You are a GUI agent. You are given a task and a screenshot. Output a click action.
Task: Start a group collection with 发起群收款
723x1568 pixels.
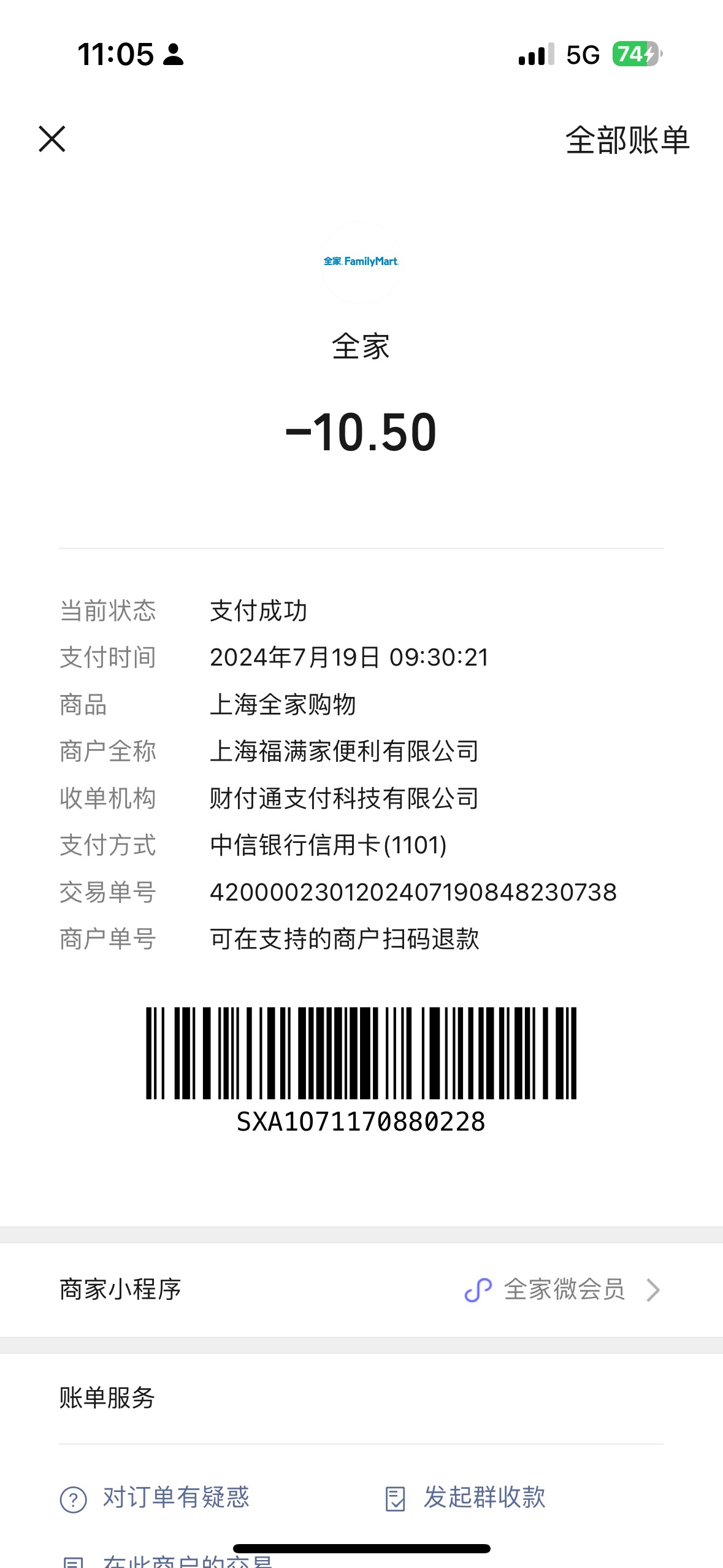pyautogui.click(x=465, y=1497)
